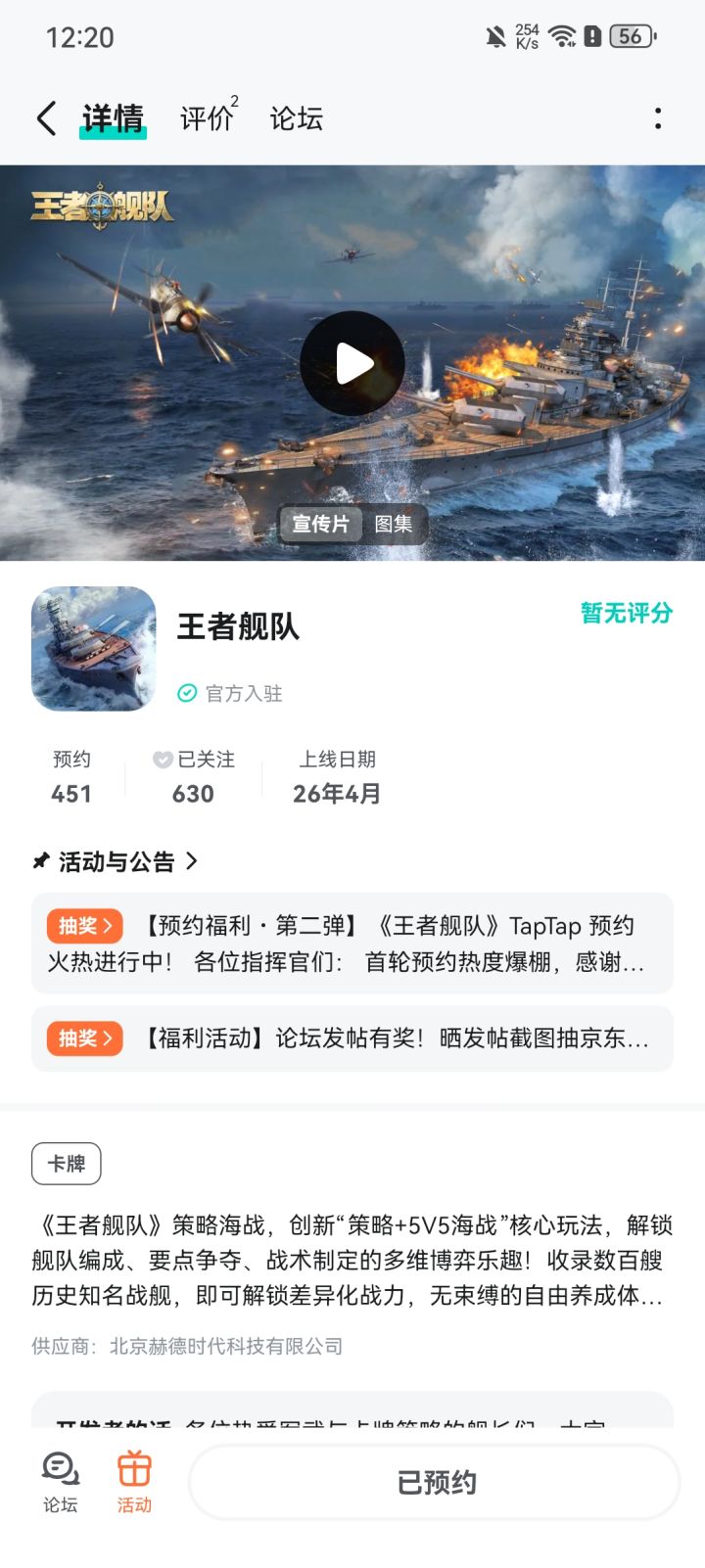Switch to the 论坛 top tab
The width and height of the screenshot is (705, 1568).
(x=297, y=118)
